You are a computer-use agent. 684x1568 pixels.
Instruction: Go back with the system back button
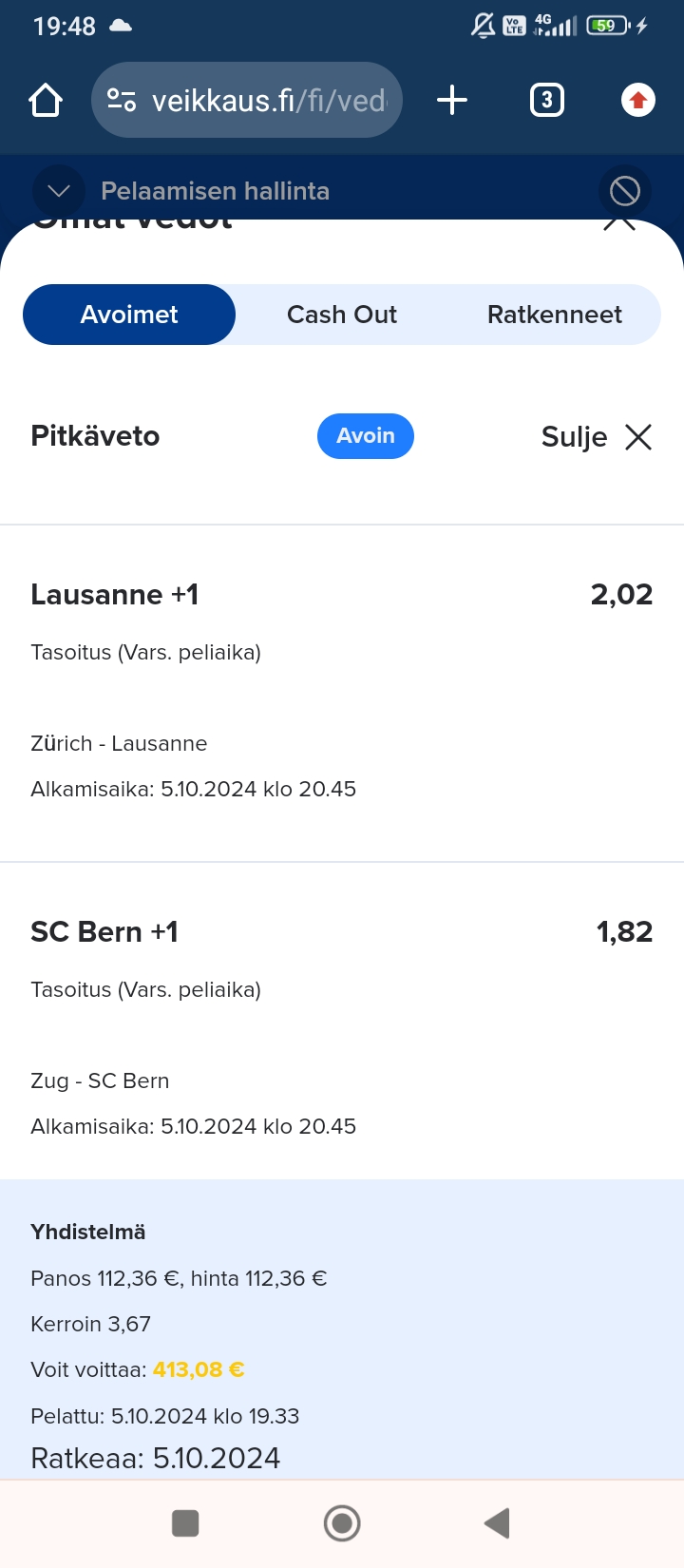[x=497, y=1523]
